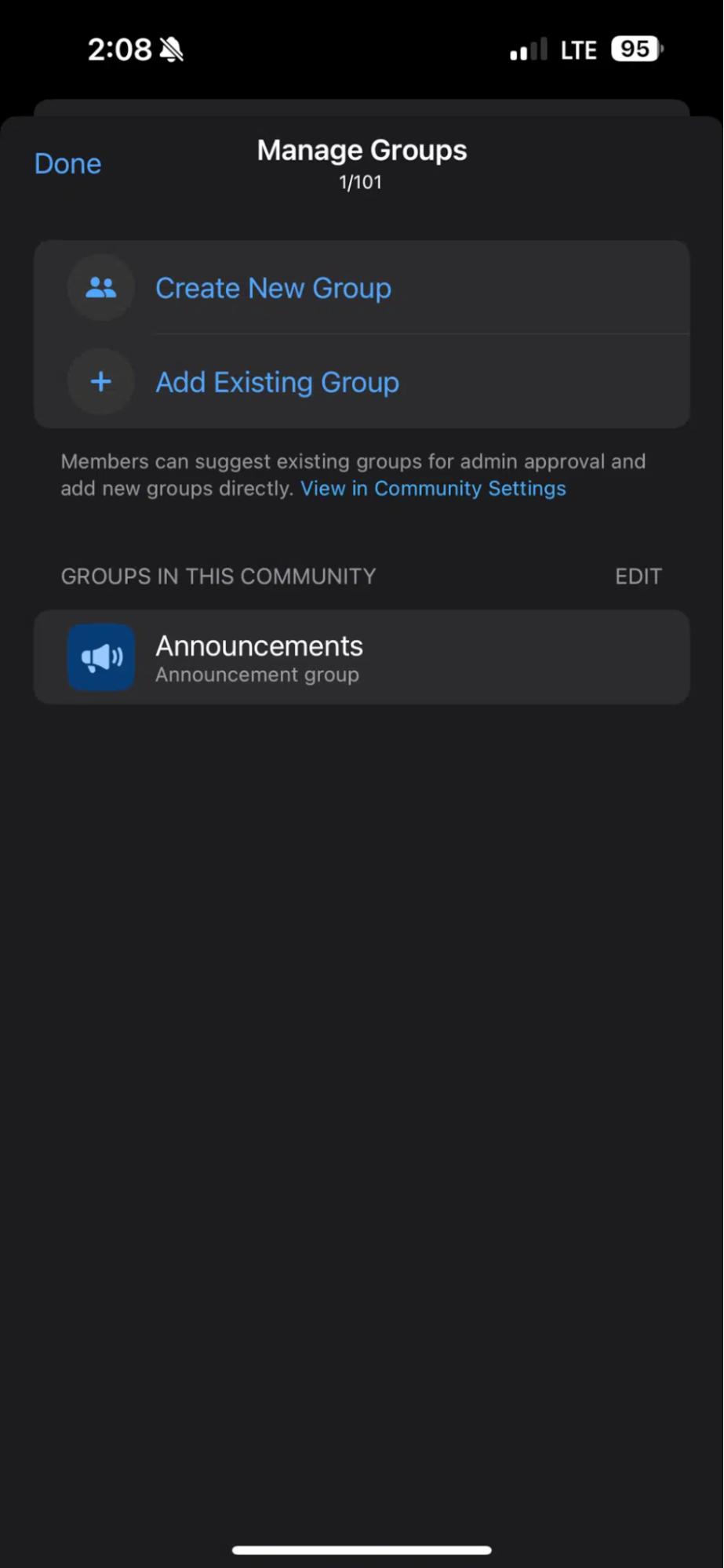Open the Announcements group
Image resolution: width=724 pixels, height=1568 pixels.
[x=361, y=657]
